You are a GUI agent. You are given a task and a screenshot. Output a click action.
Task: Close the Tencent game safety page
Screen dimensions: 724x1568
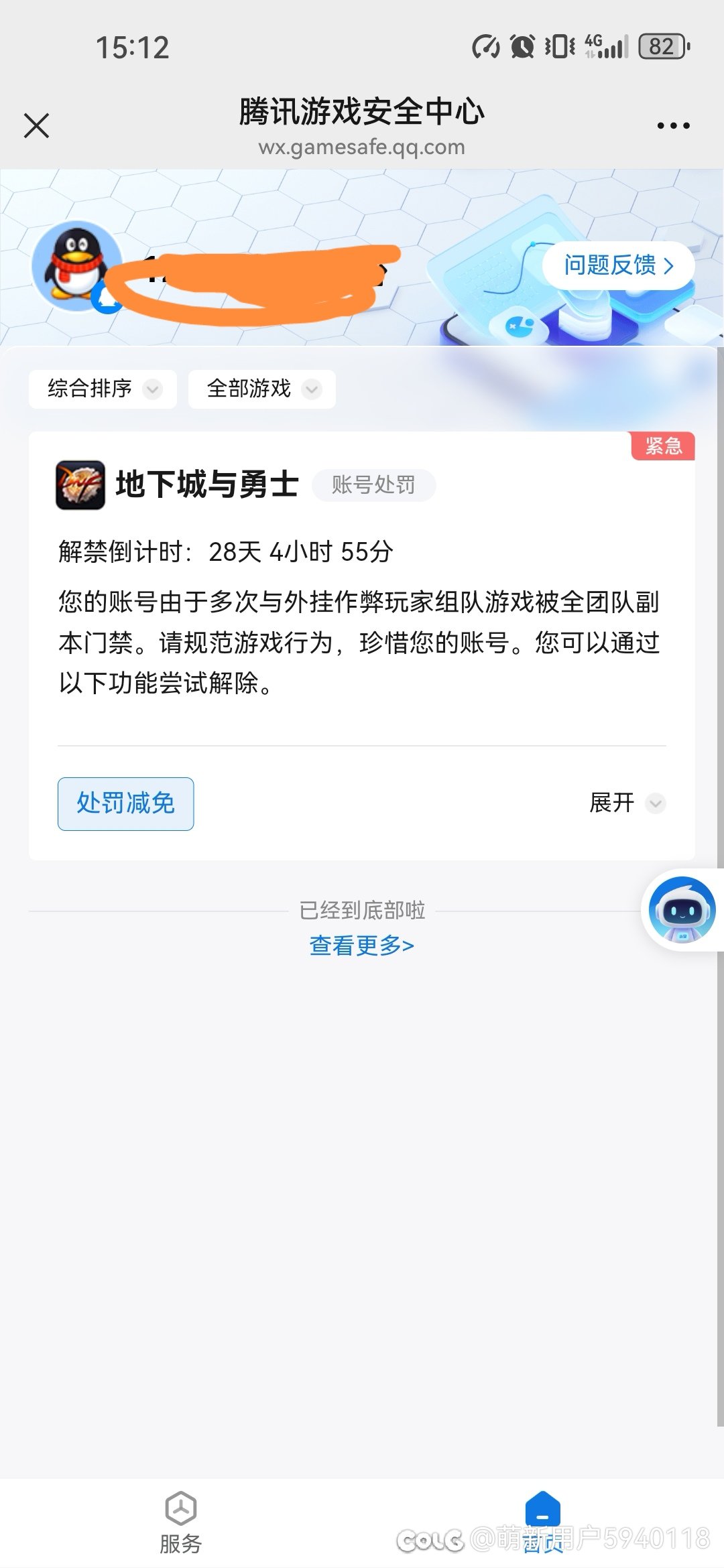point(36,125)
